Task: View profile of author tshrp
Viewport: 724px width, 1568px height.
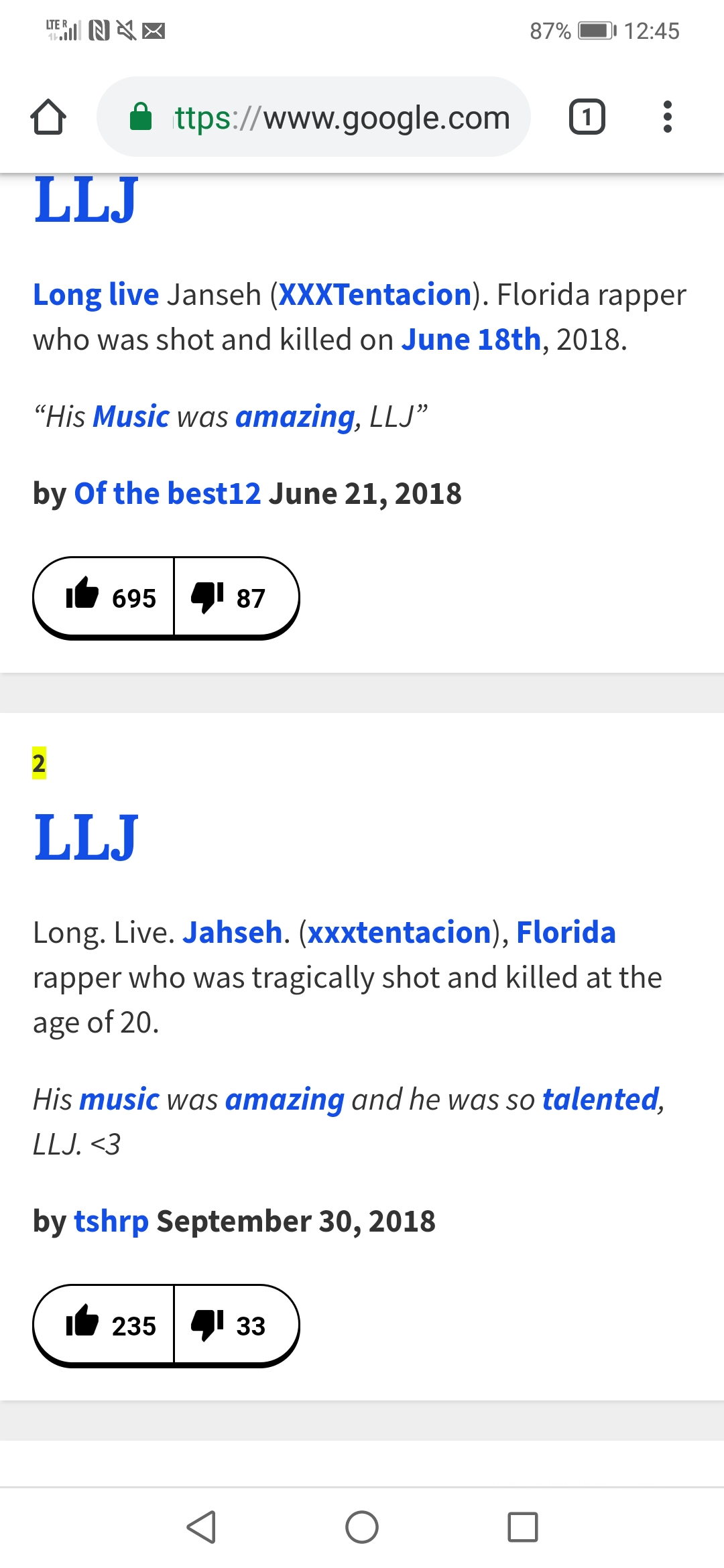Action: pyautogui.click(x=111, y=1222)
